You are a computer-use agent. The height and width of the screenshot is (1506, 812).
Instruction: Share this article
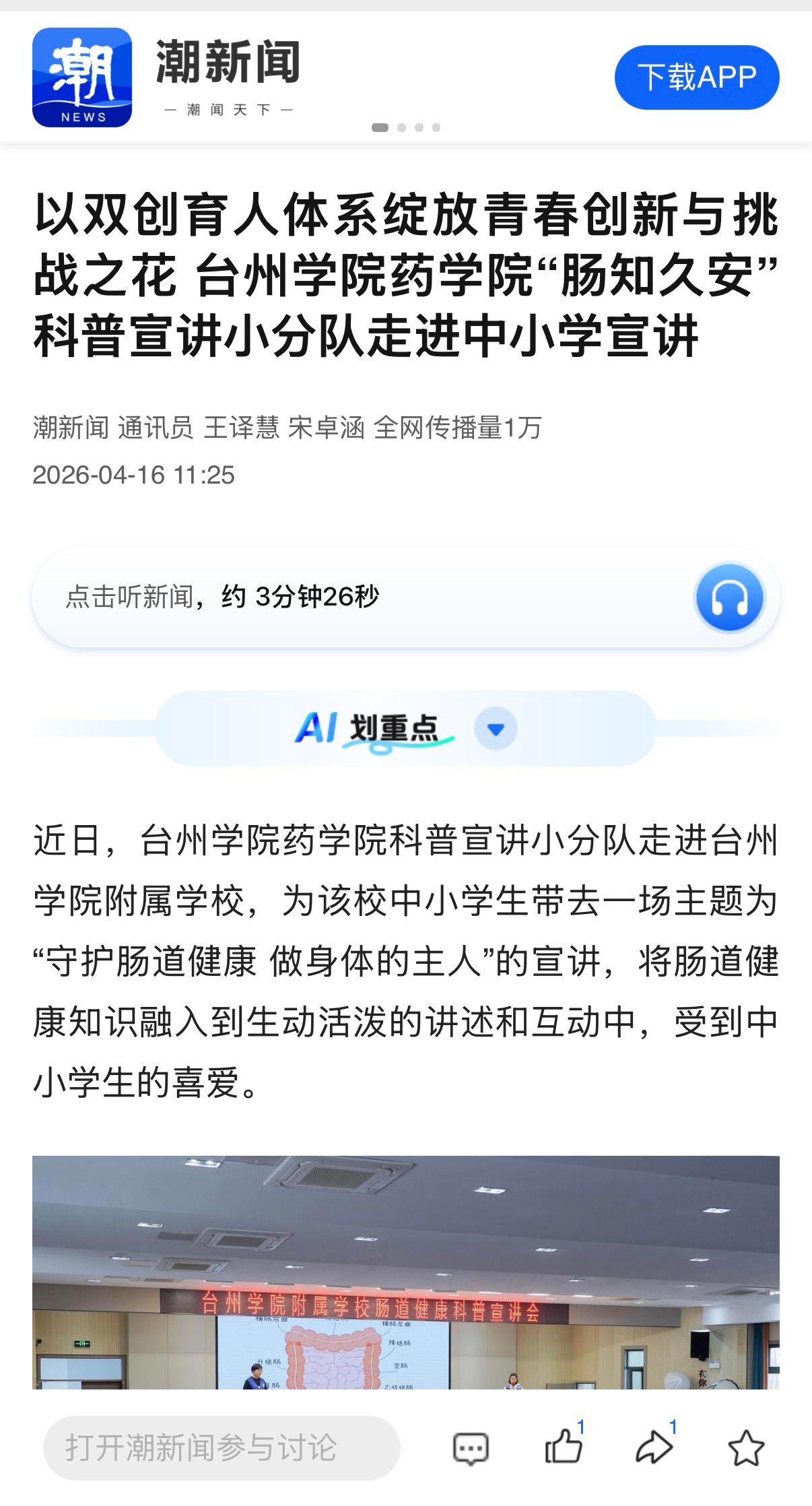click(x=654, y=1447)
